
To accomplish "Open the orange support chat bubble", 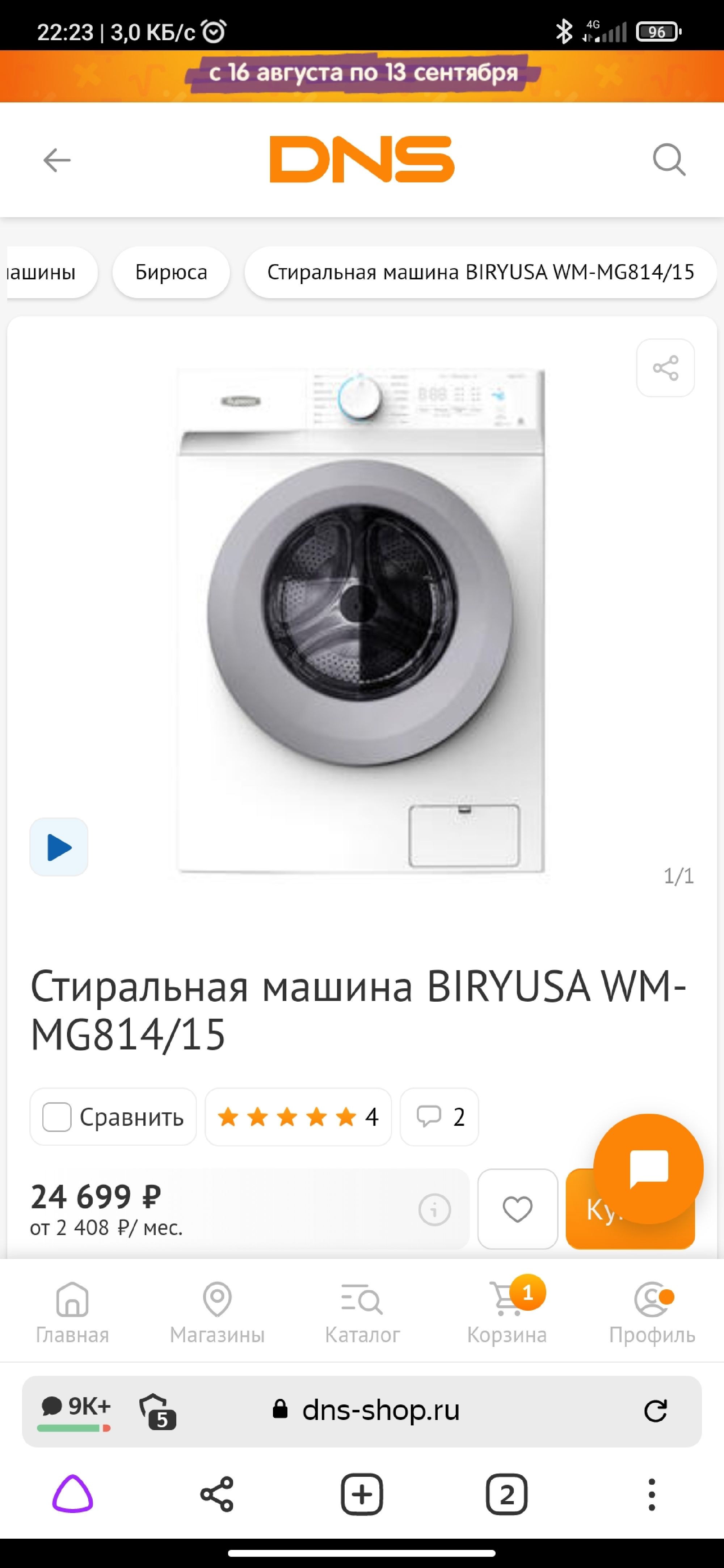I will [x=648, y=1169].
